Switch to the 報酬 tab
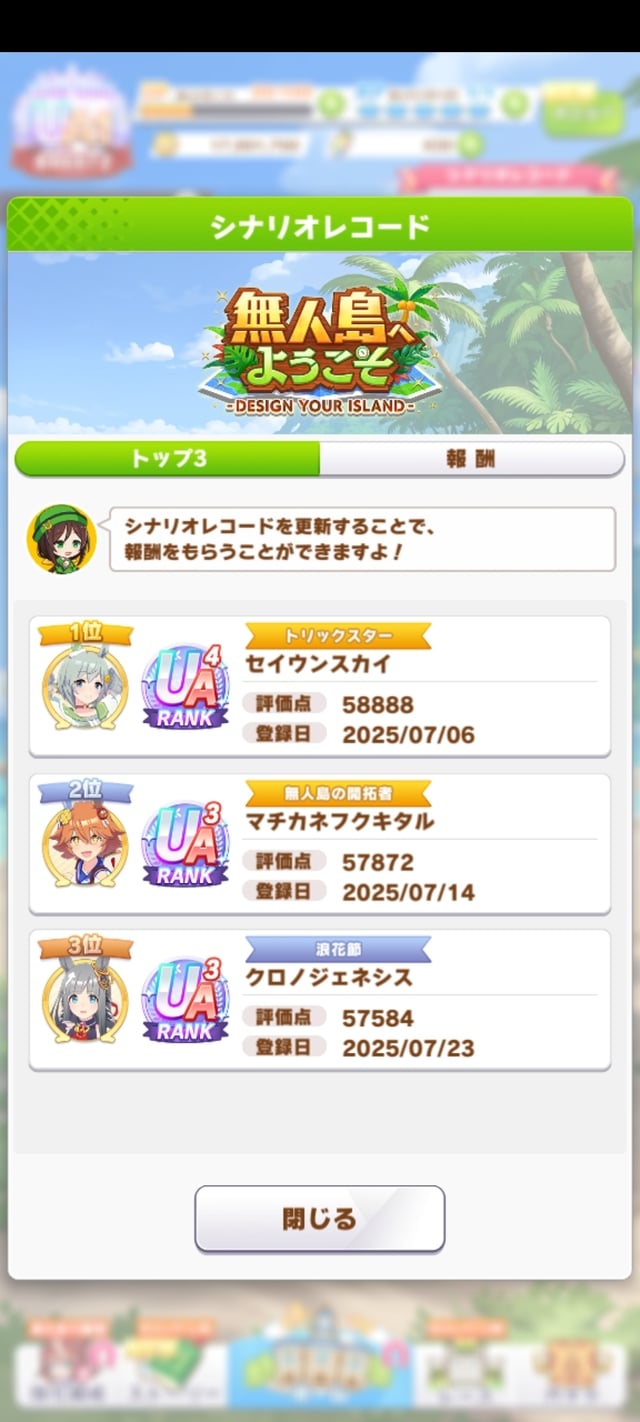640x1422 pixels. (471, 459)
